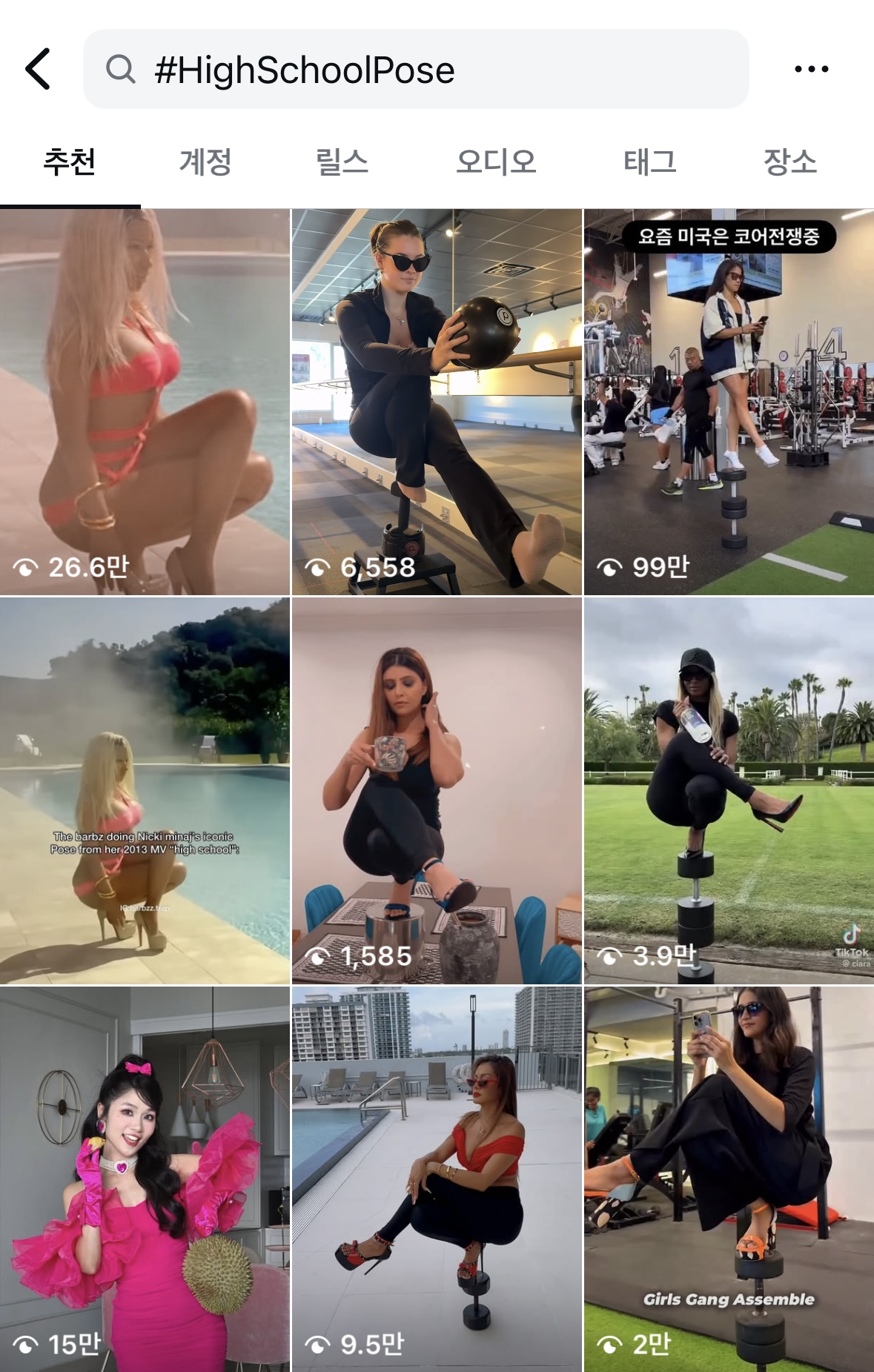Switch to the 계정 tab
The width and height of the screenshot is (874, 1372).
(205, 162)
